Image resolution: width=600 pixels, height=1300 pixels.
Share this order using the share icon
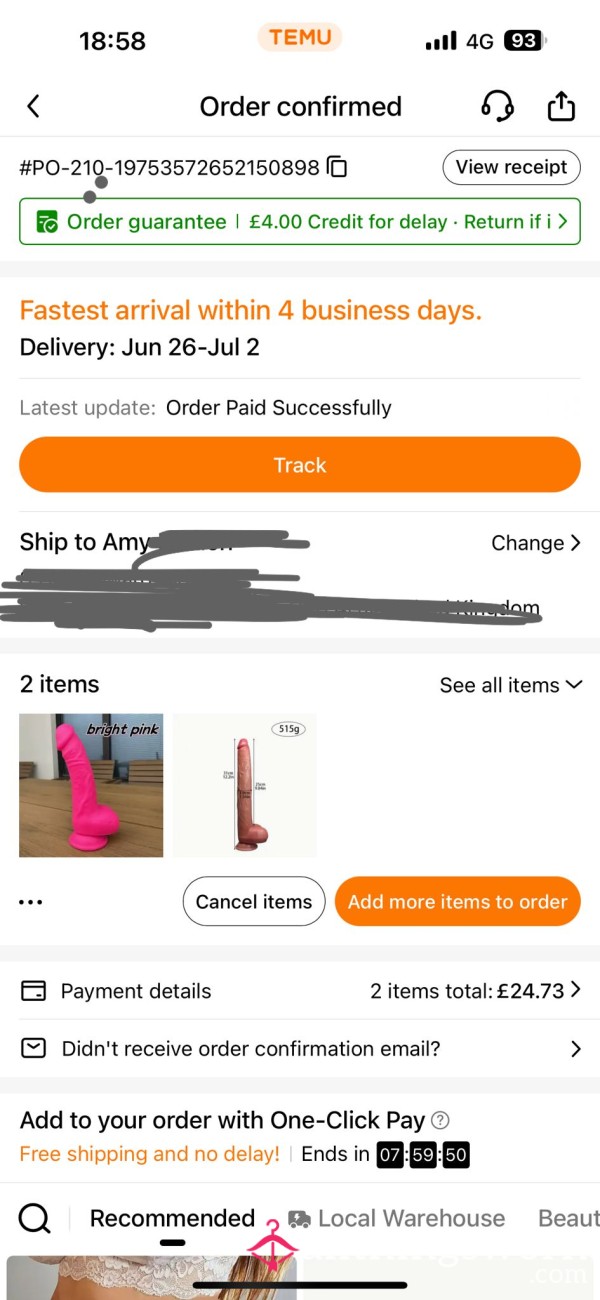(x=561, y=106)
